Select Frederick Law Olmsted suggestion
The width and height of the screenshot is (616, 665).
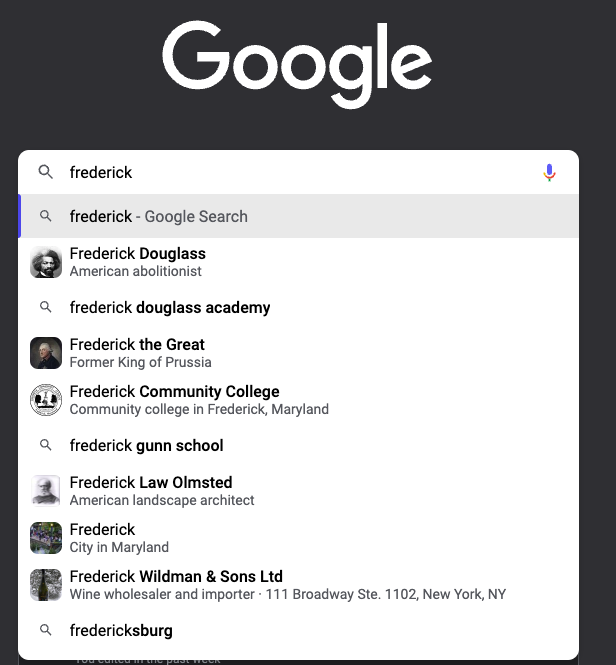pyautogui.click(x=151, y=491)
